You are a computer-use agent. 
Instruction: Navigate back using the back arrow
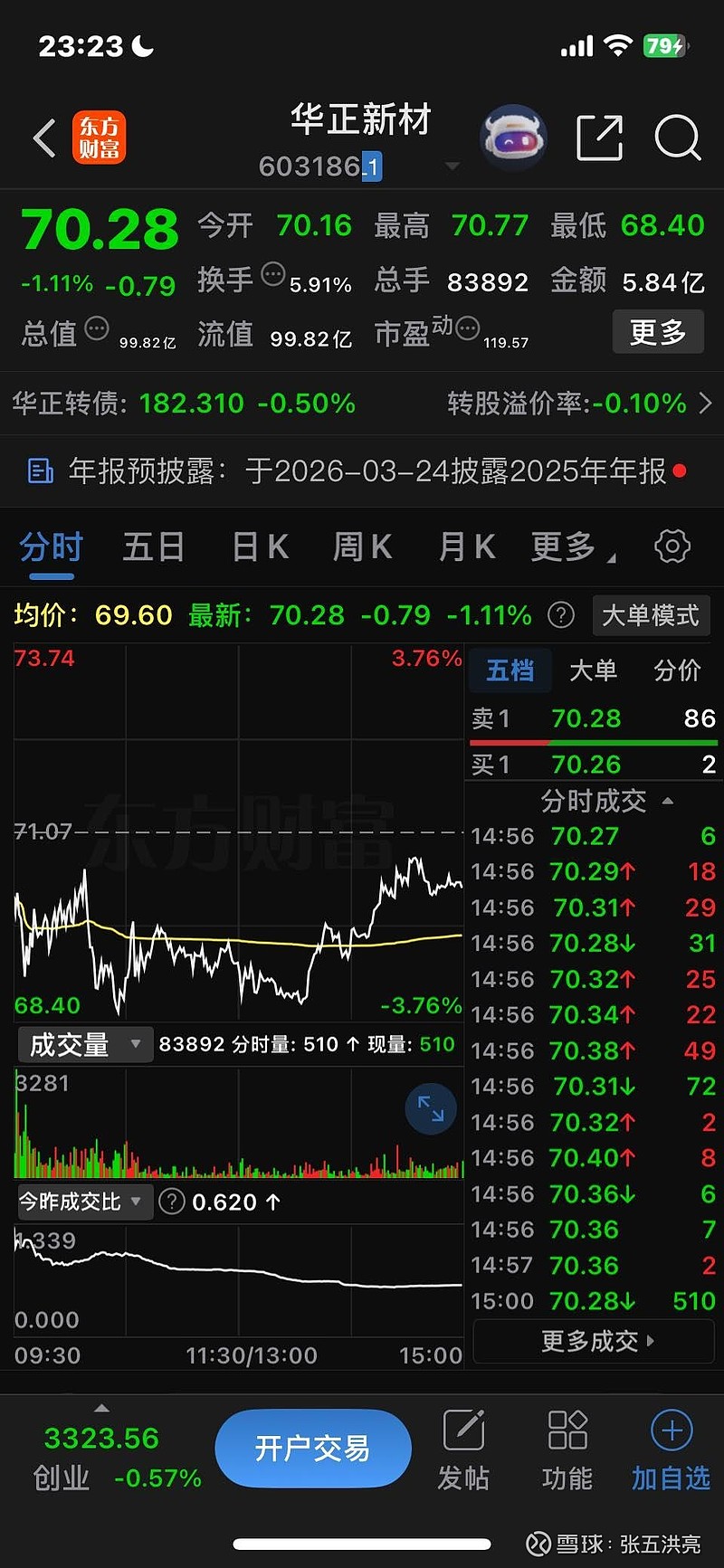click(43, 136)
